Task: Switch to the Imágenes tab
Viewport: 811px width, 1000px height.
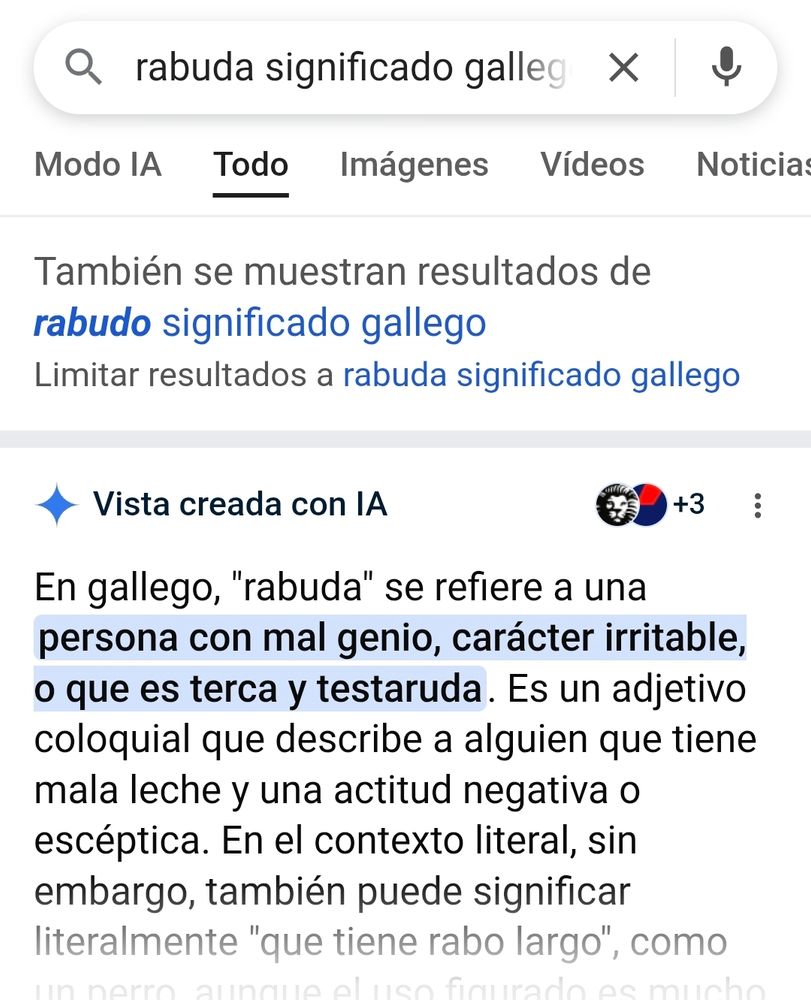Action: (x=414, y=165)
